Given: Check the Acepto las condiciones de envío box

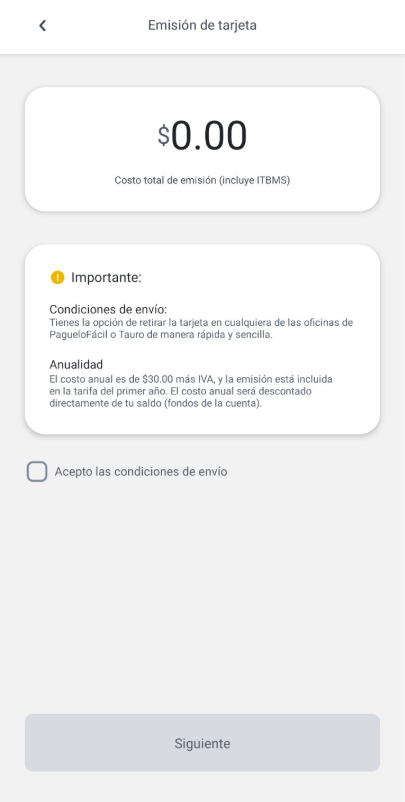Looking at the screenshot, I should [37, 472].
